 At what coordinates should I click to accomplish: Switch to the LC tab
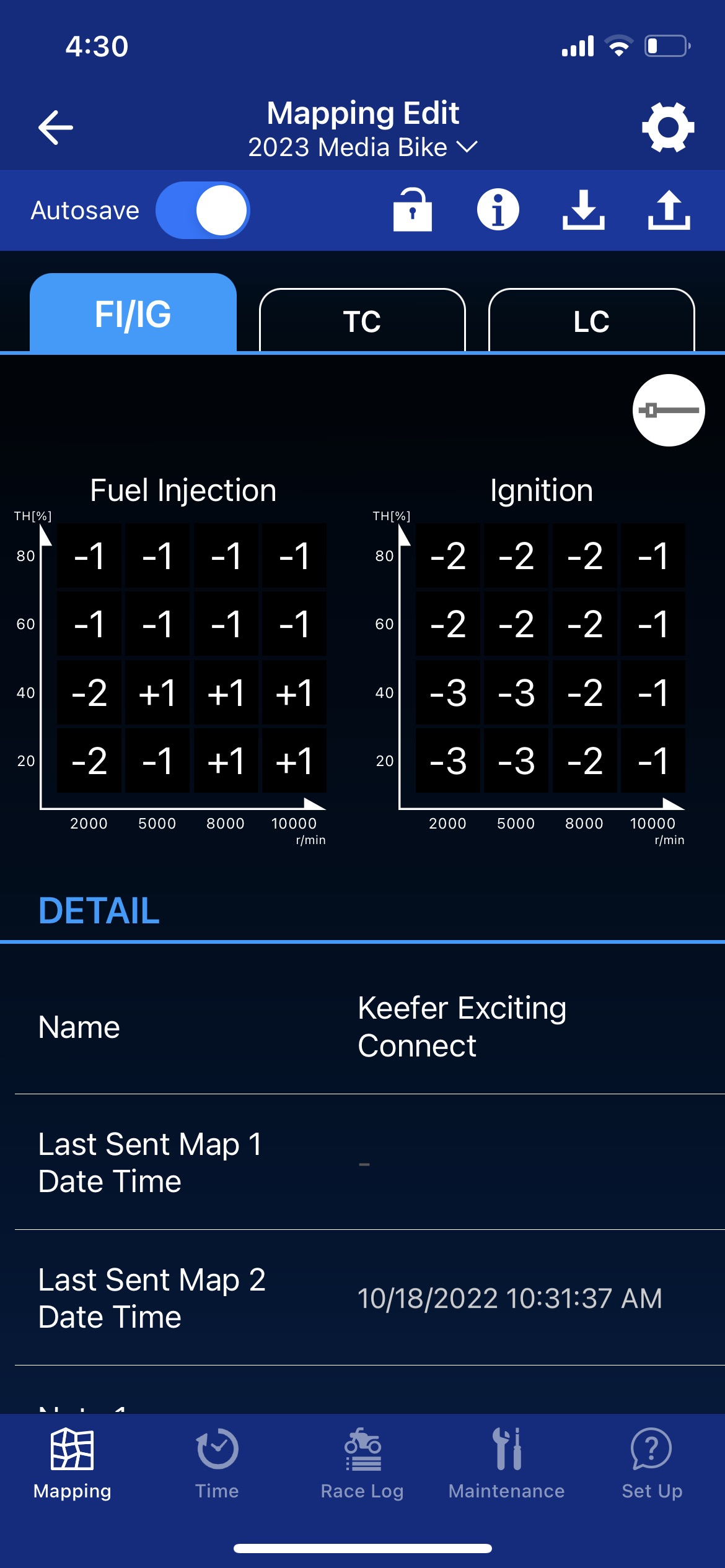[x=591, y=321]
